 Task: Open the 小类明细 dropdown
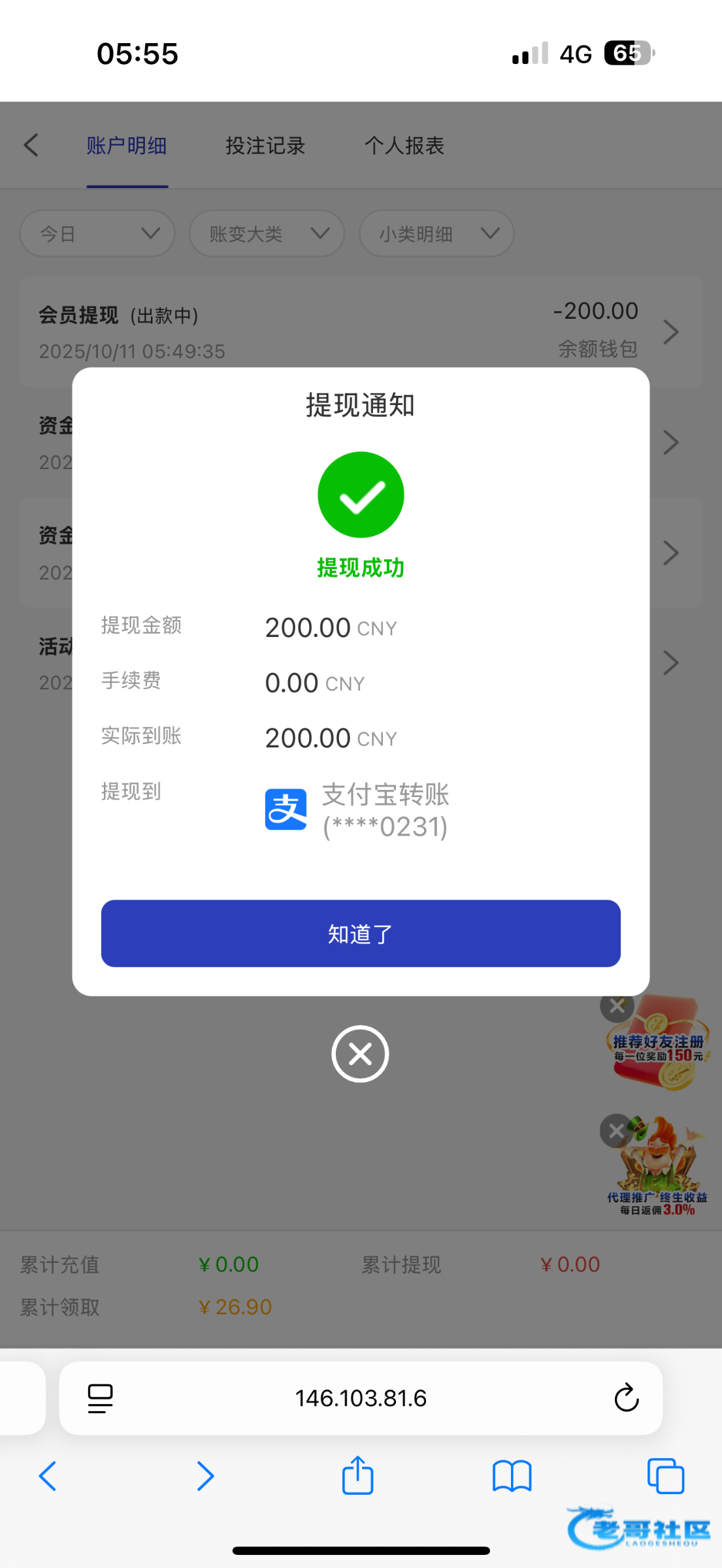pyautogui.click(x=436, y=233)
